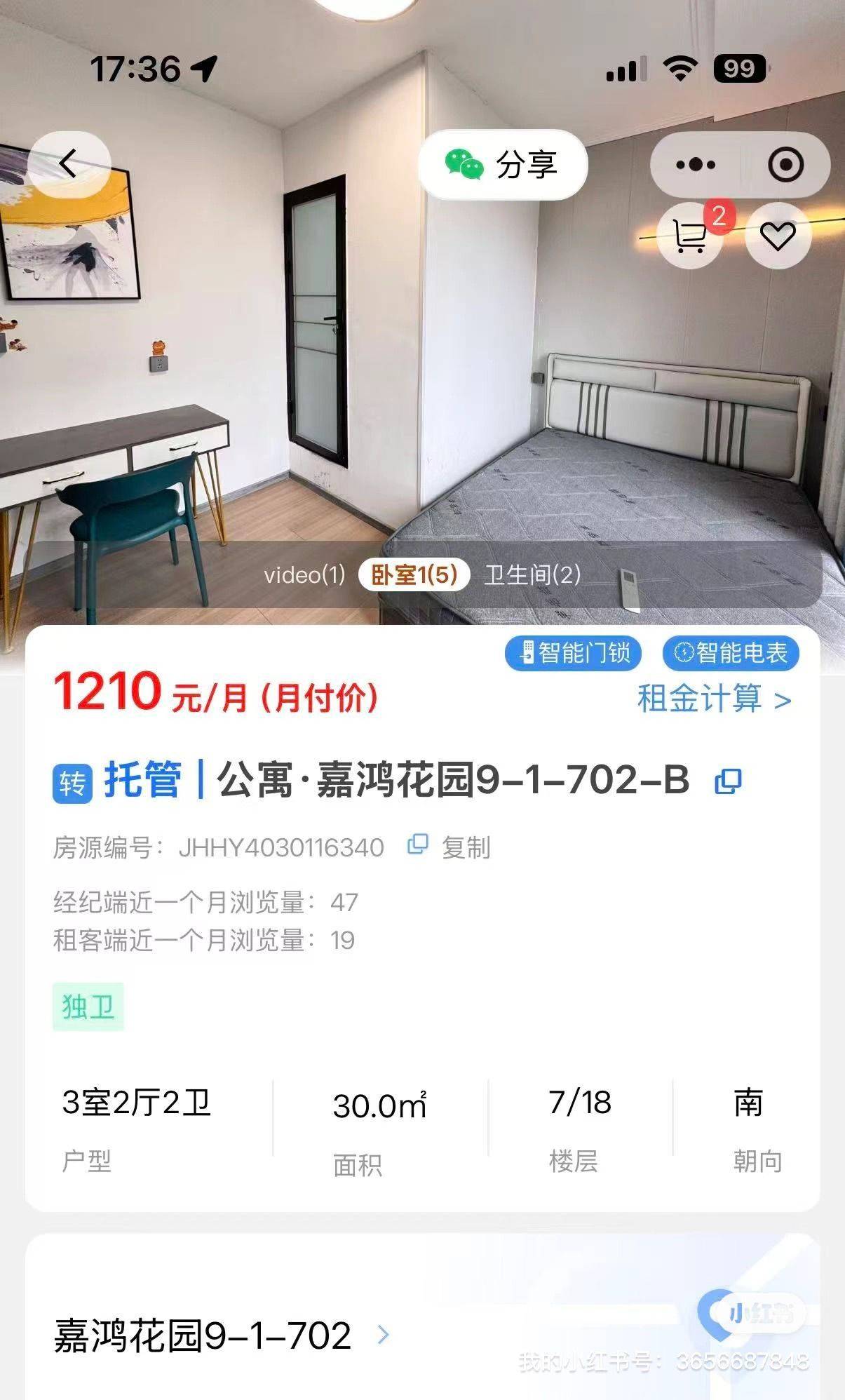Screen dimensions: 845x1400
Task: Share listing via the 分享 button
Action: 503,165
